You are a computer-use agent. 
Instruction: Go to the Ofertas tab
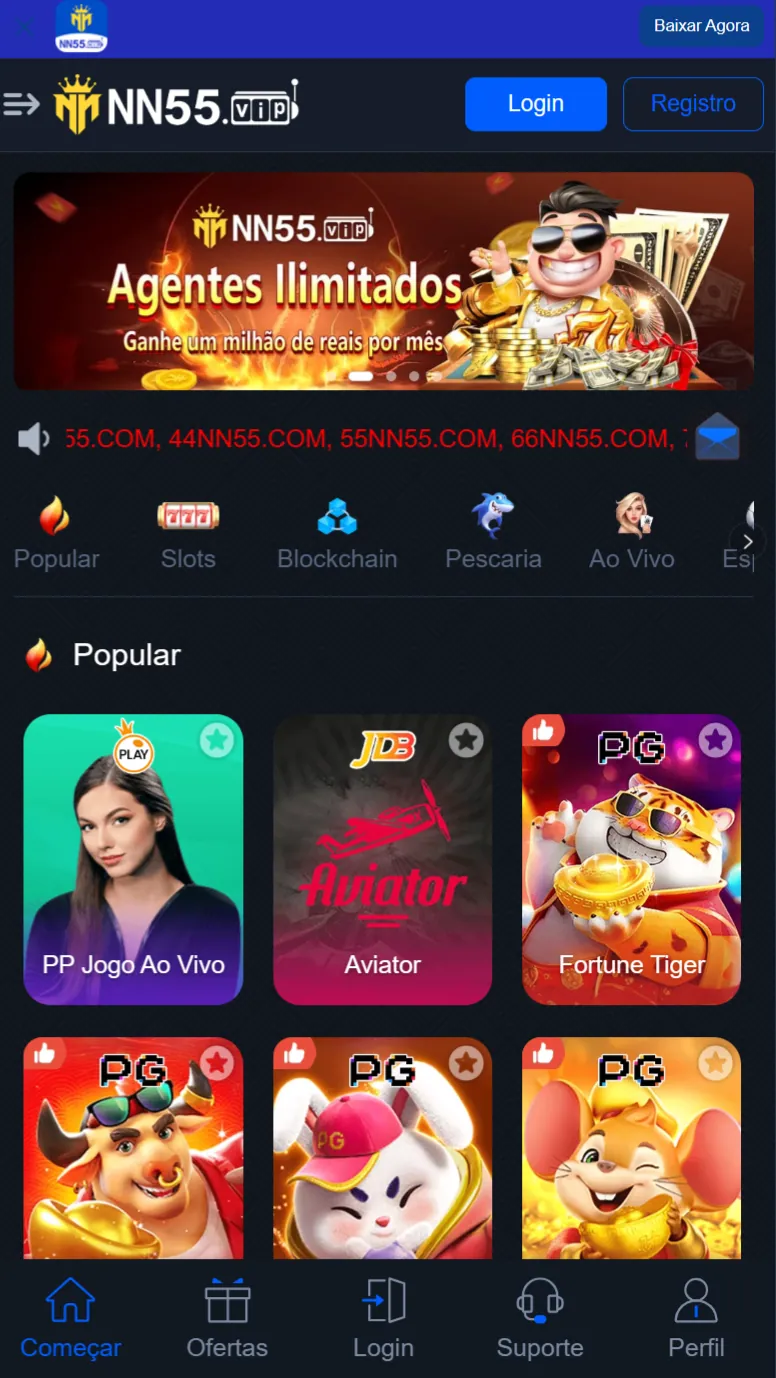coord(227,1318)
